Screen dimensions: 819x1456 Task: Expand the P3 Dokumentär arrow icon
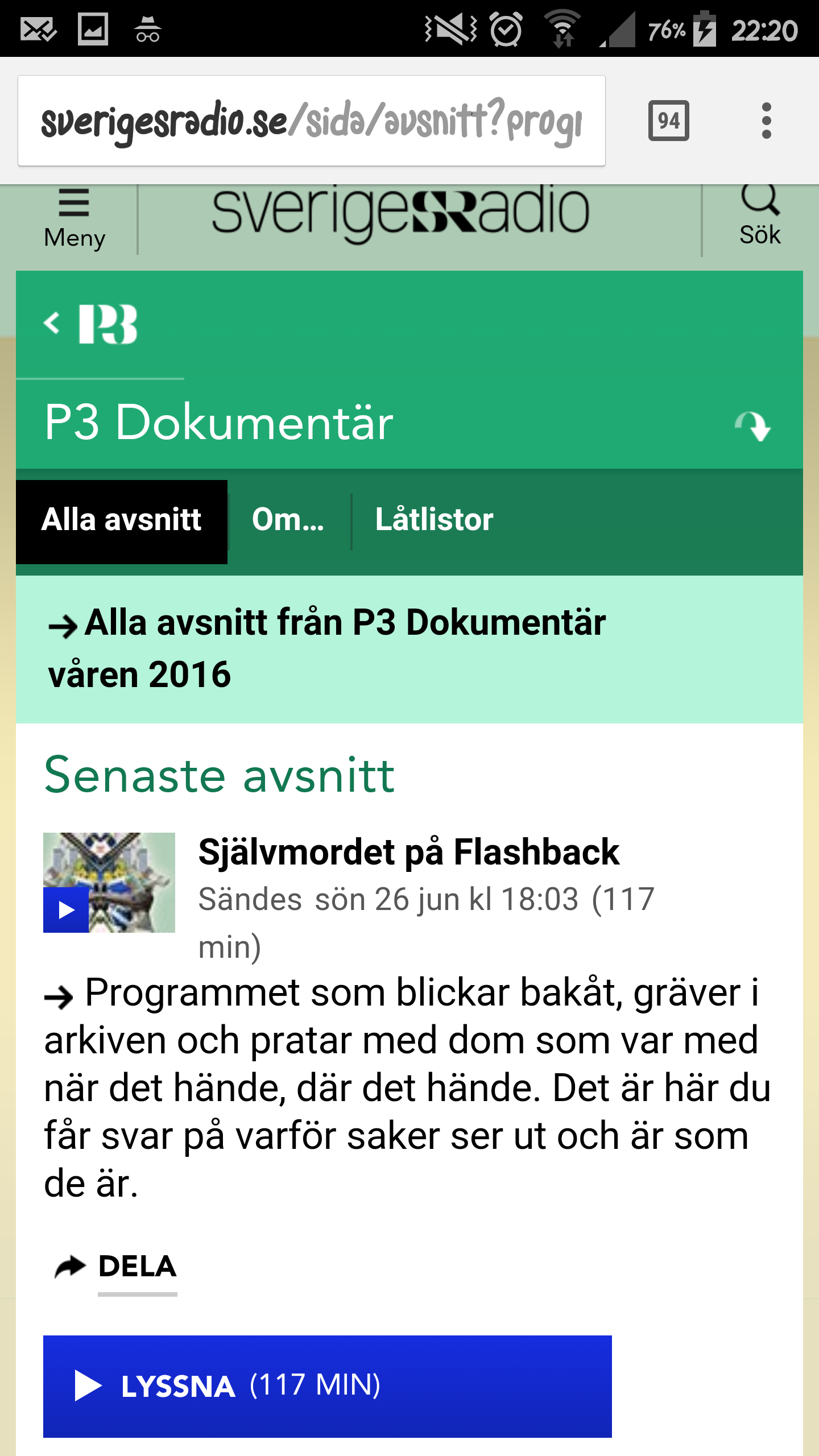(752, 425)
